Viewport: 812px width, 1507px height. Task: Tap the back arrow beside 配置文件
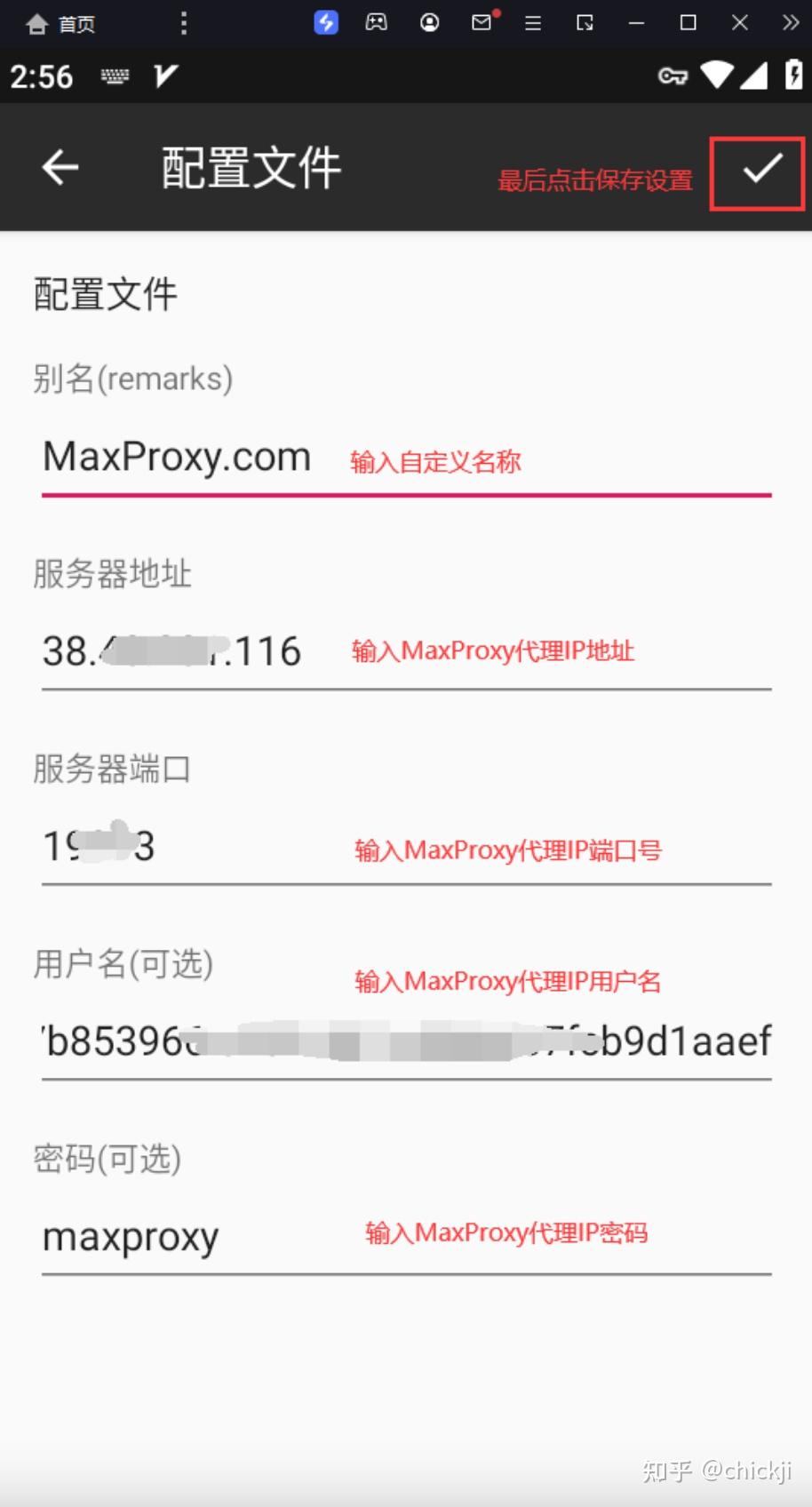pyautogui.click(x=60, y=168)
